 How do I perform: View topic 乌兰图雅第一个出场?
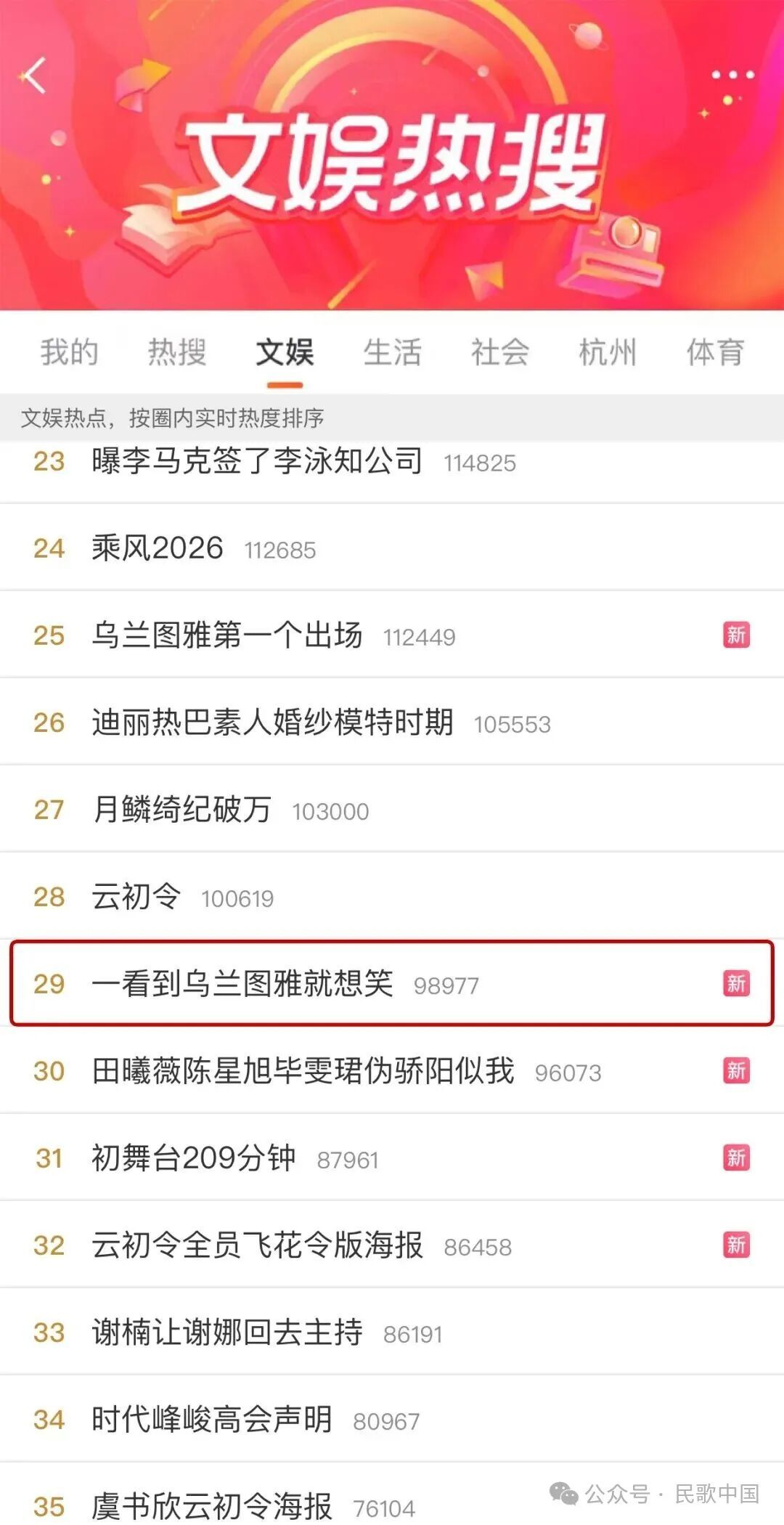226,635
